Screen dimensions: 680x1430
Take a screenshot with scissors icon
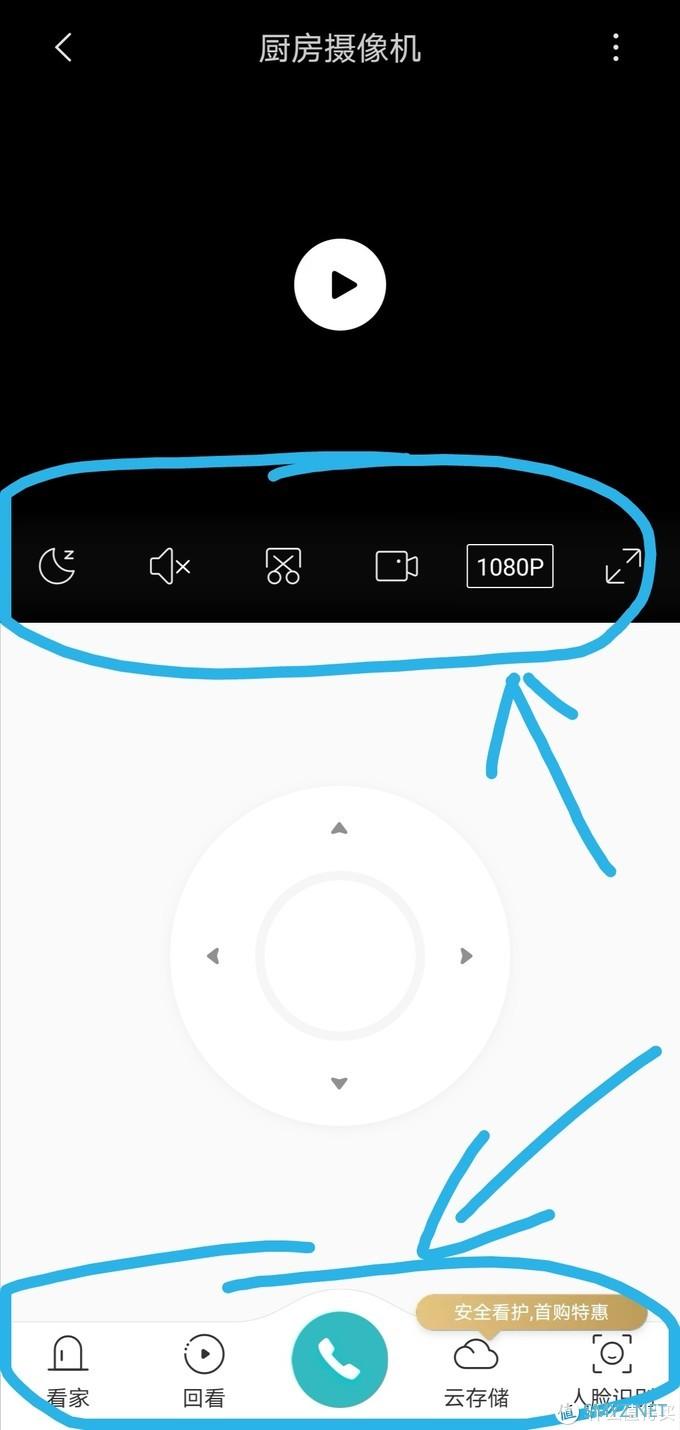(283, 566)
